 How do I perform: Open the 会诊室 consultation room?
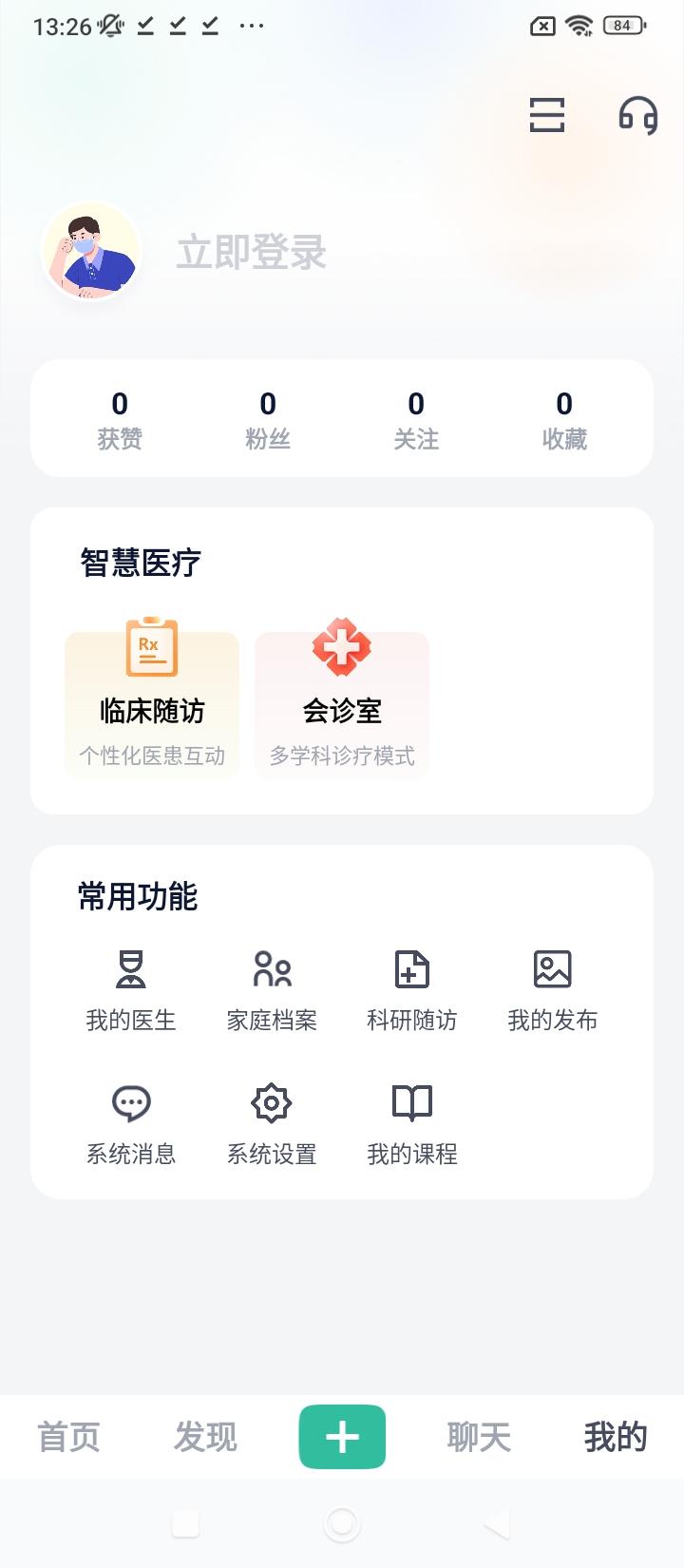click(x=341, y=703)
